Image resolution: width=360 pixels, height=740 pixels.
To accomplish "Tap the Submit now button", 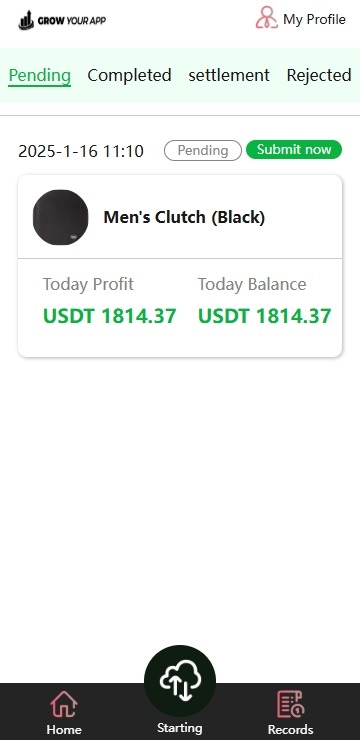I will [x=294, y=150].
